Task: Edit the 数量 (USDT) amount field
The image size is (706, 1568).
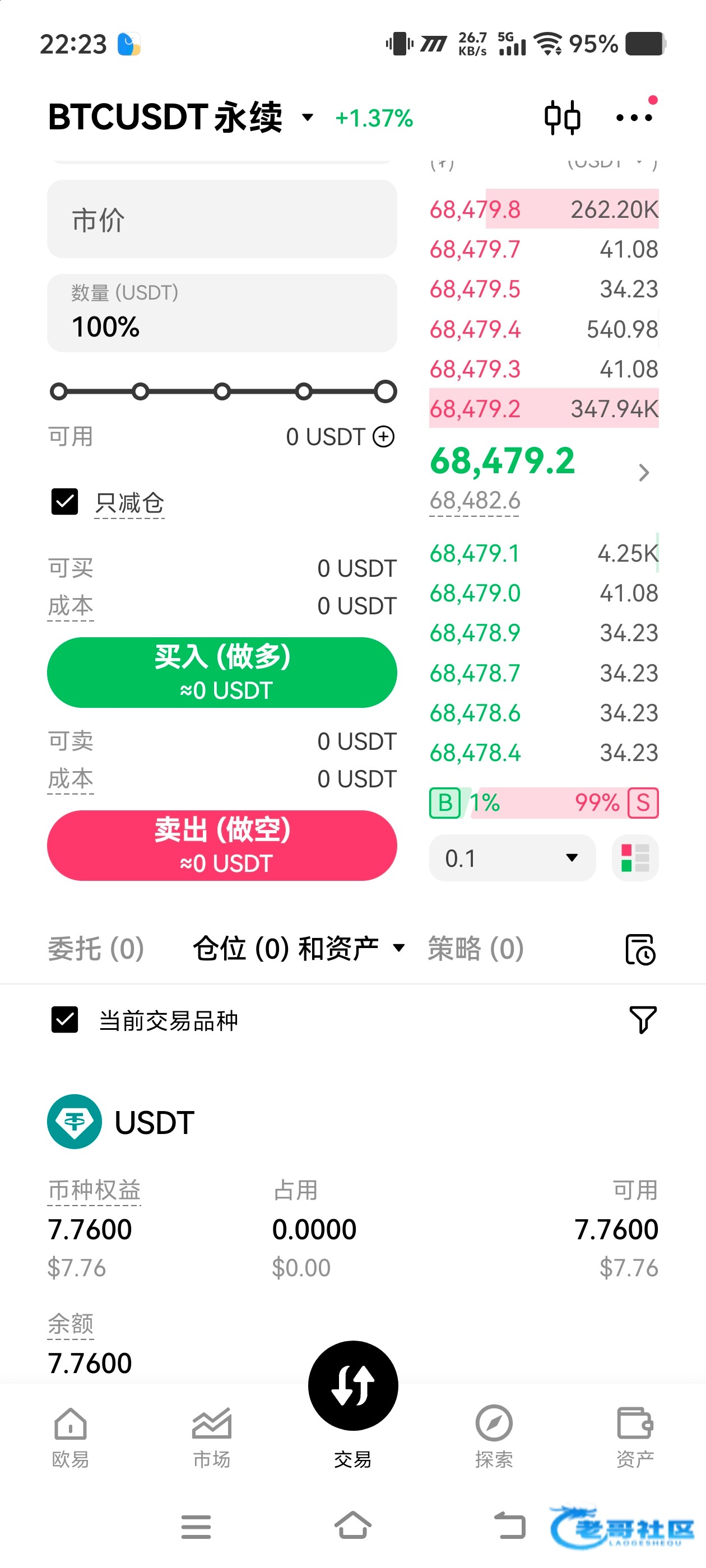Action: [x=222, y=314]
